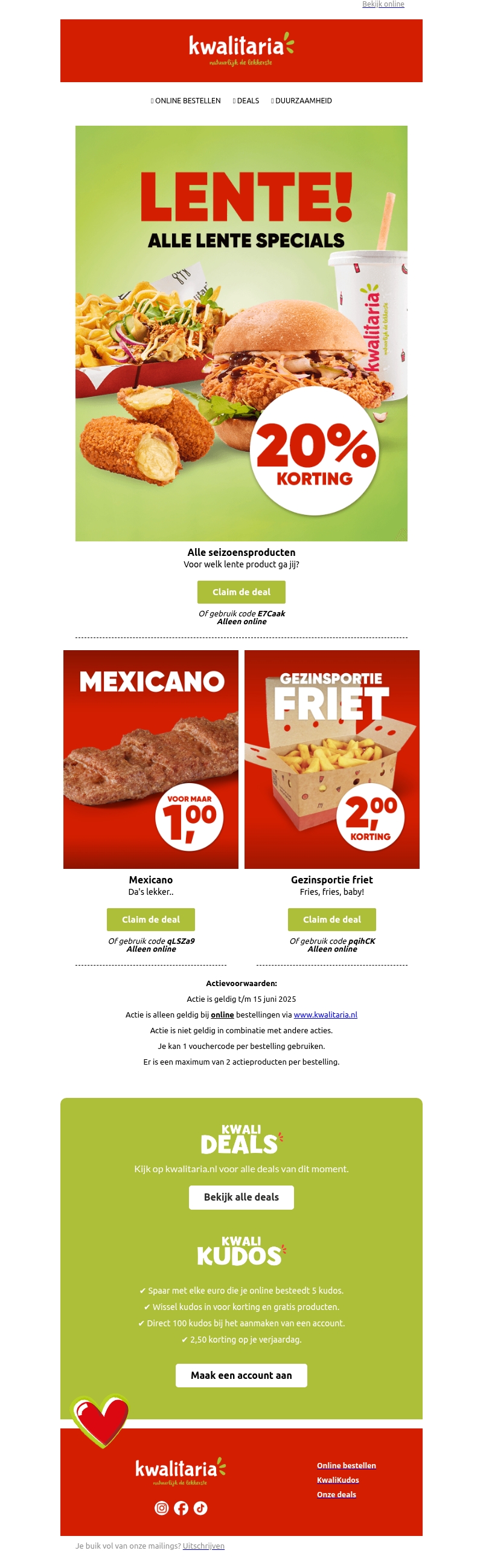This screenshot has width=483, height=1568.
Task: Visit the Duurzaamheid page
Action: pos(302,101)
